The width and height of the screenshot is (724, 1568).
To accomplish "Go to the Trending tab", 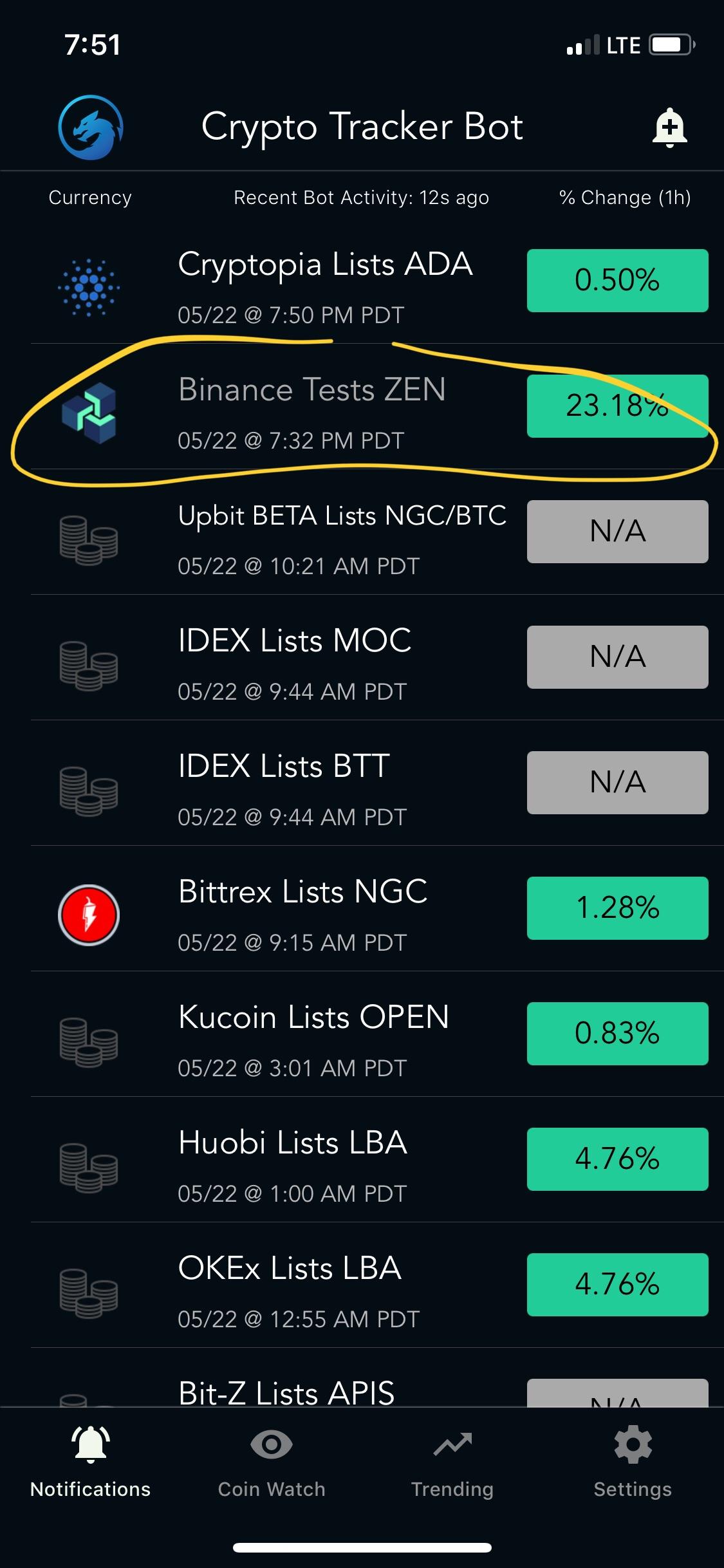I will tap(452, 1461).
